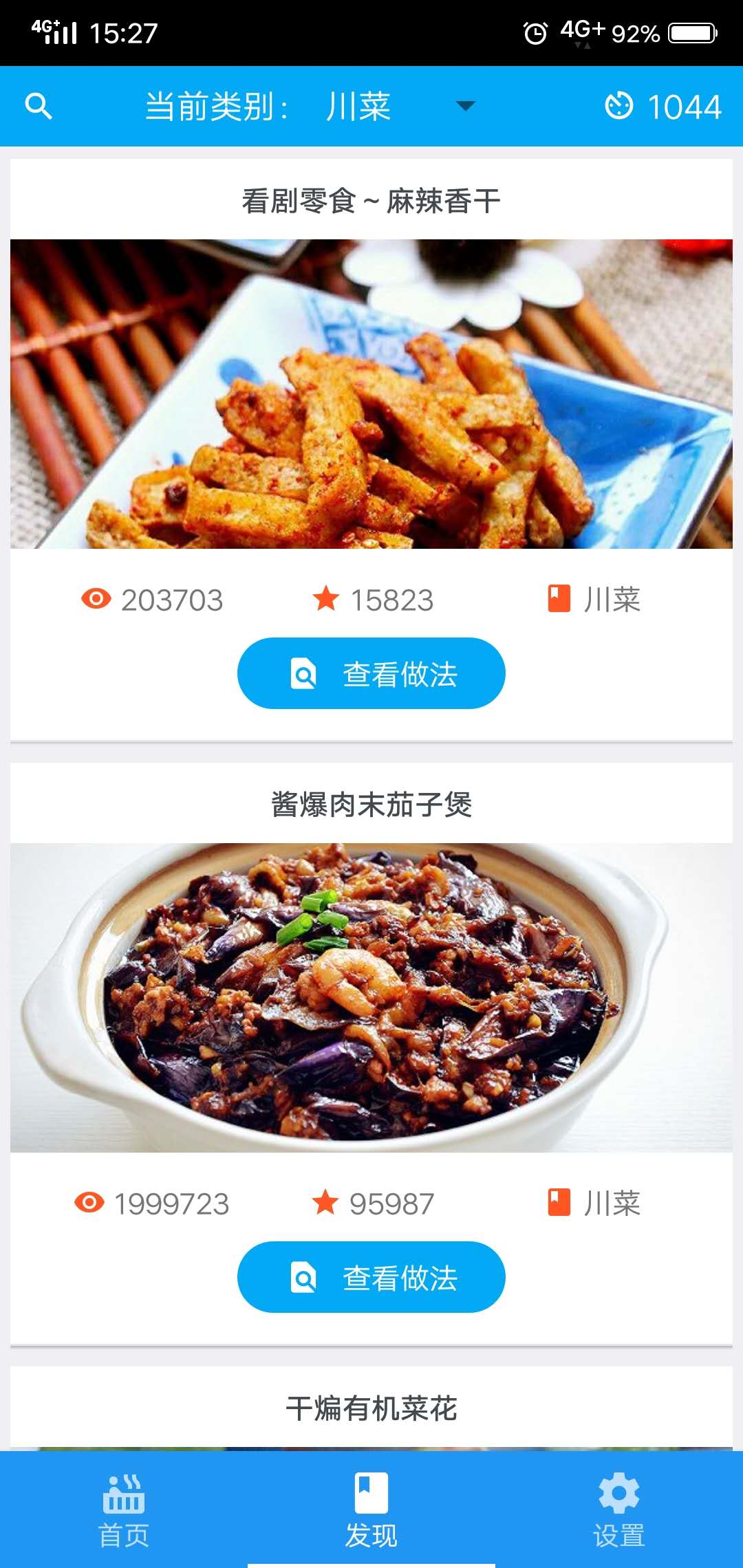This screenshot has height=1568, width=743.
Task: Tap 查看做法 for 麻辣香干
Action: (x=371, y=673)
